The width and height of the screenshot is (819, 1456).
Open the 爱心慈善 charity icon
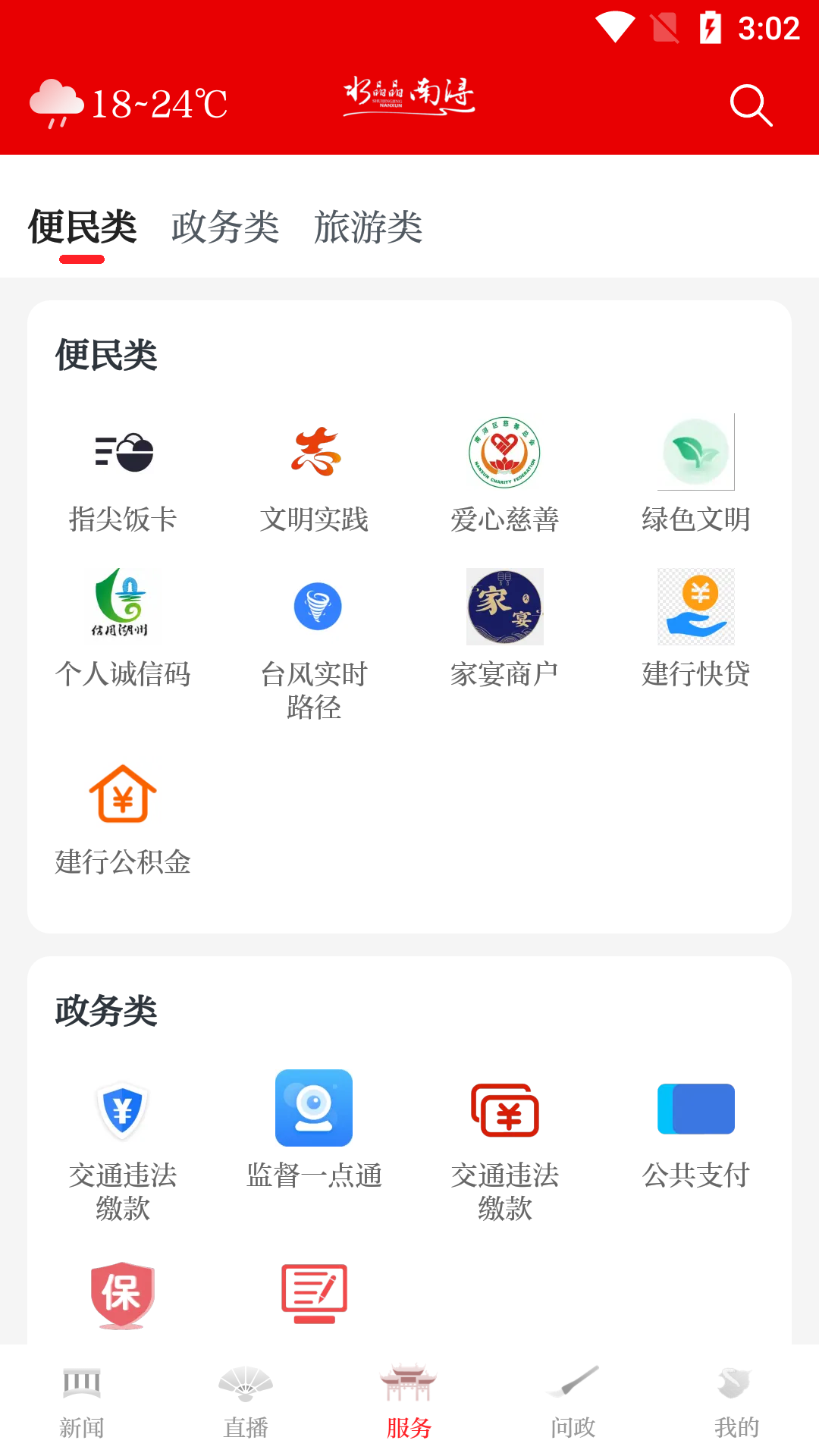pos(504,451)
